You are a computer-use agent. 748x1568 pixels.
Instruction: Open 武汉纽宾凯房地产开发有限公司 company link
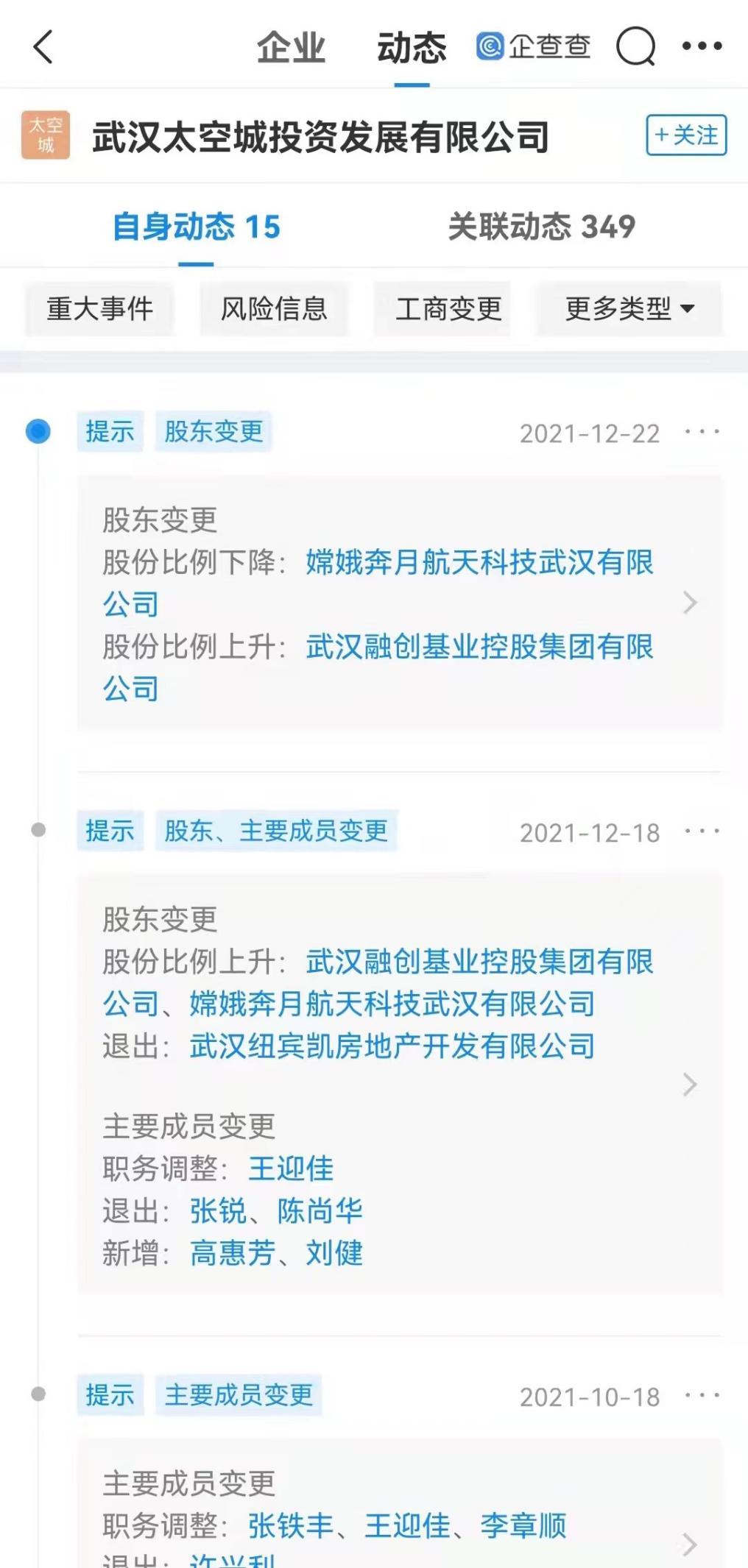point(392,1046)
